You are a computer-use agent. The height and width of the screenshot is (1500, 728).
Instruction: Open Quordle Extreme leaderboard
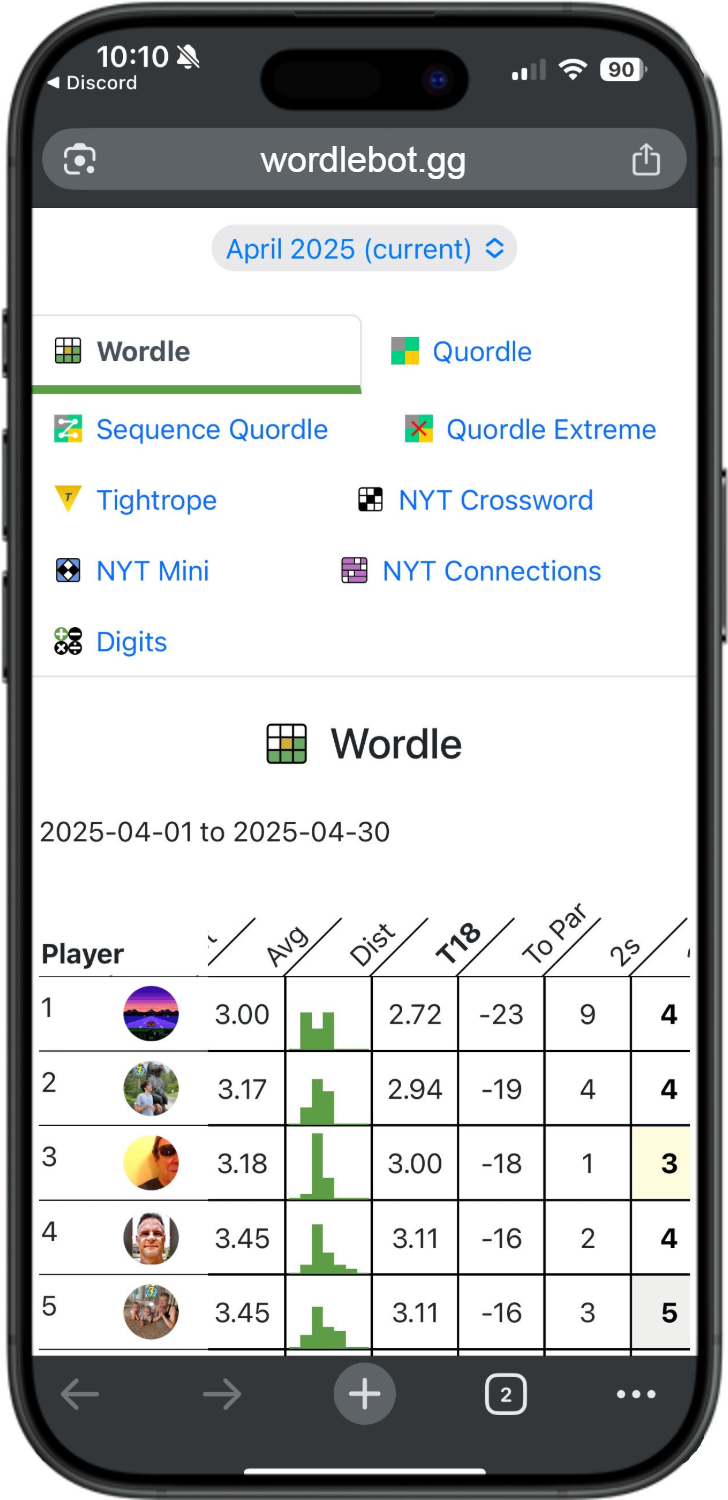tap(530, 430)
